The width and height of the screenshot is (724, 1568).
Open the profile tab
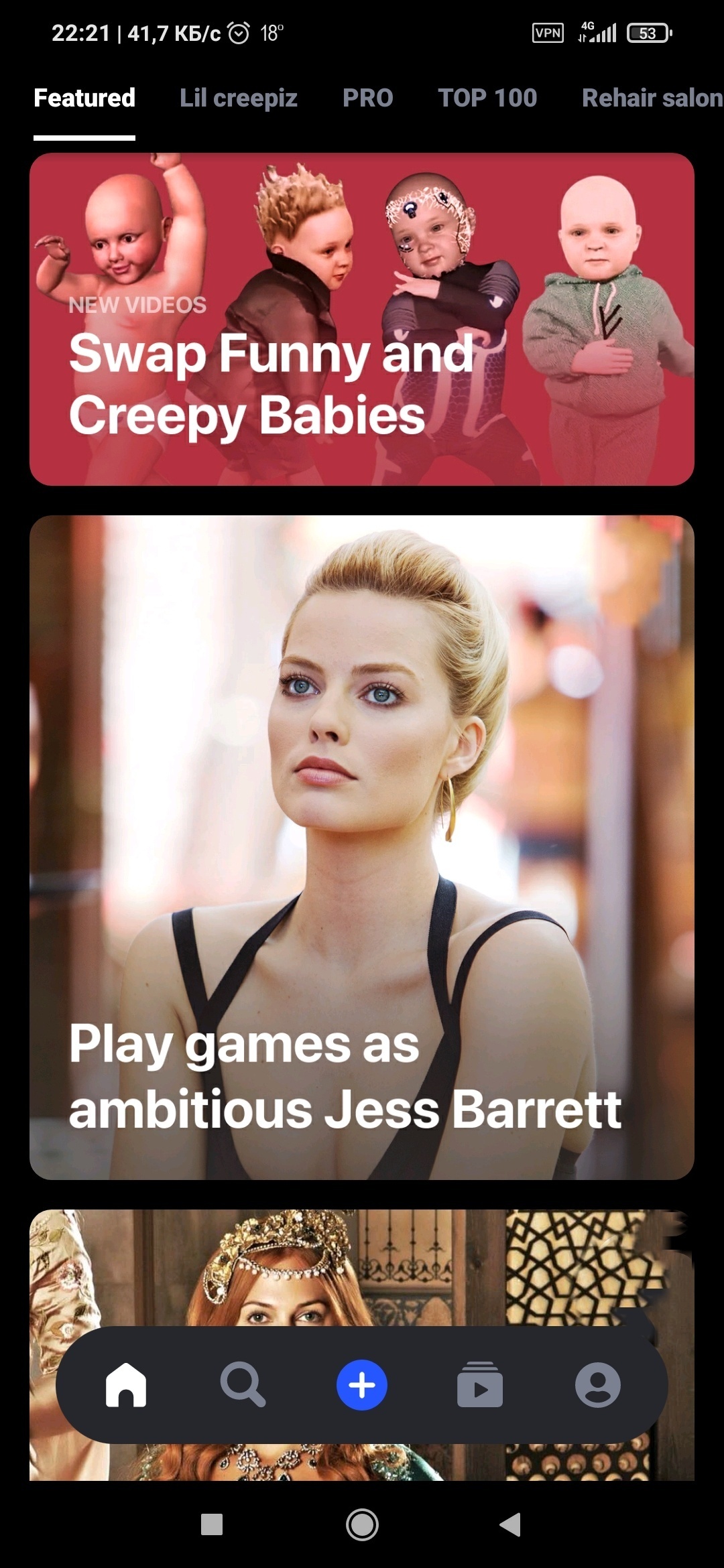click(598, 1385)
